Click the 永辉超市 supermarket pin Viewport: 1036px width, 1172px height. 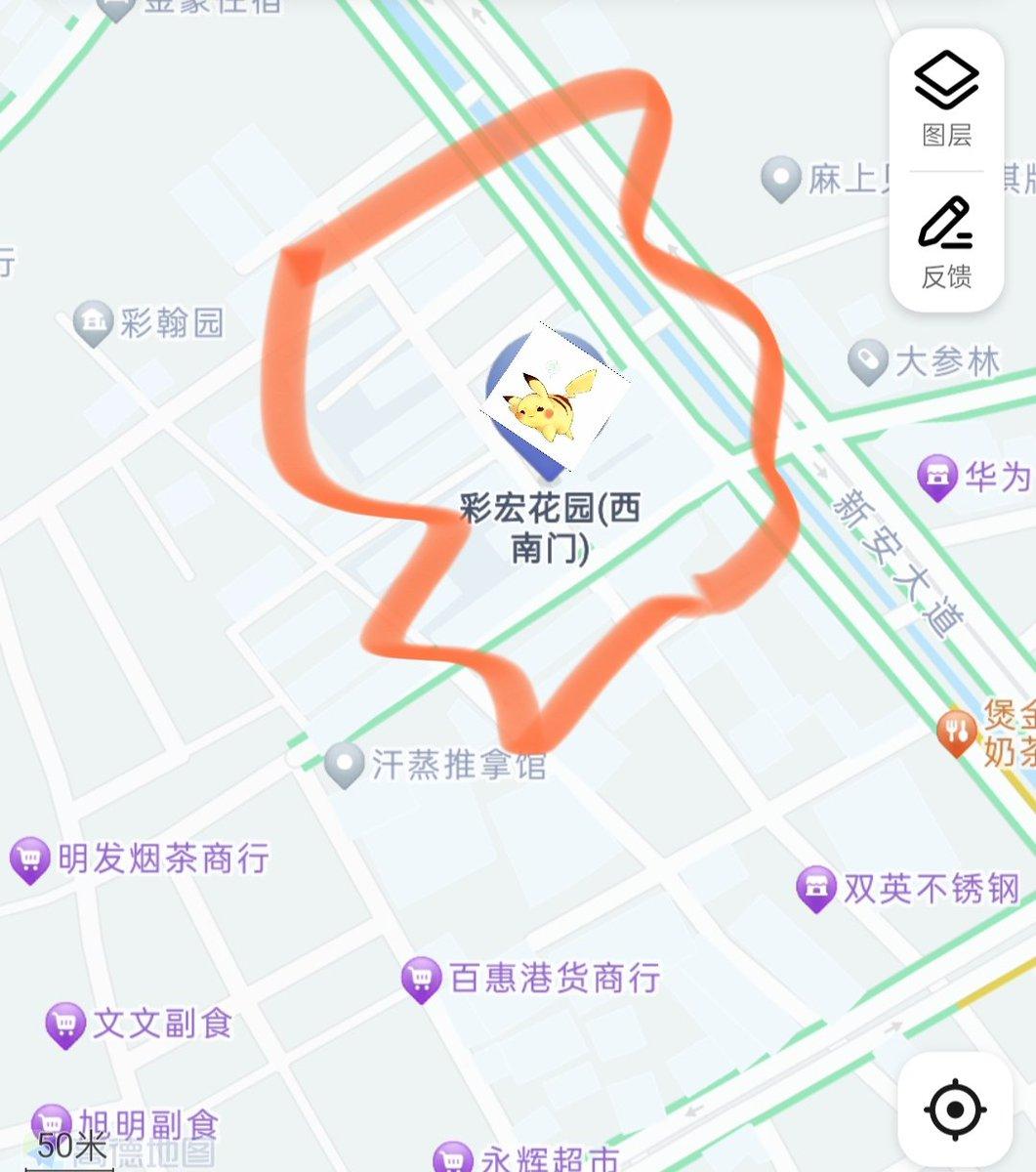(x=452, y=1158)
